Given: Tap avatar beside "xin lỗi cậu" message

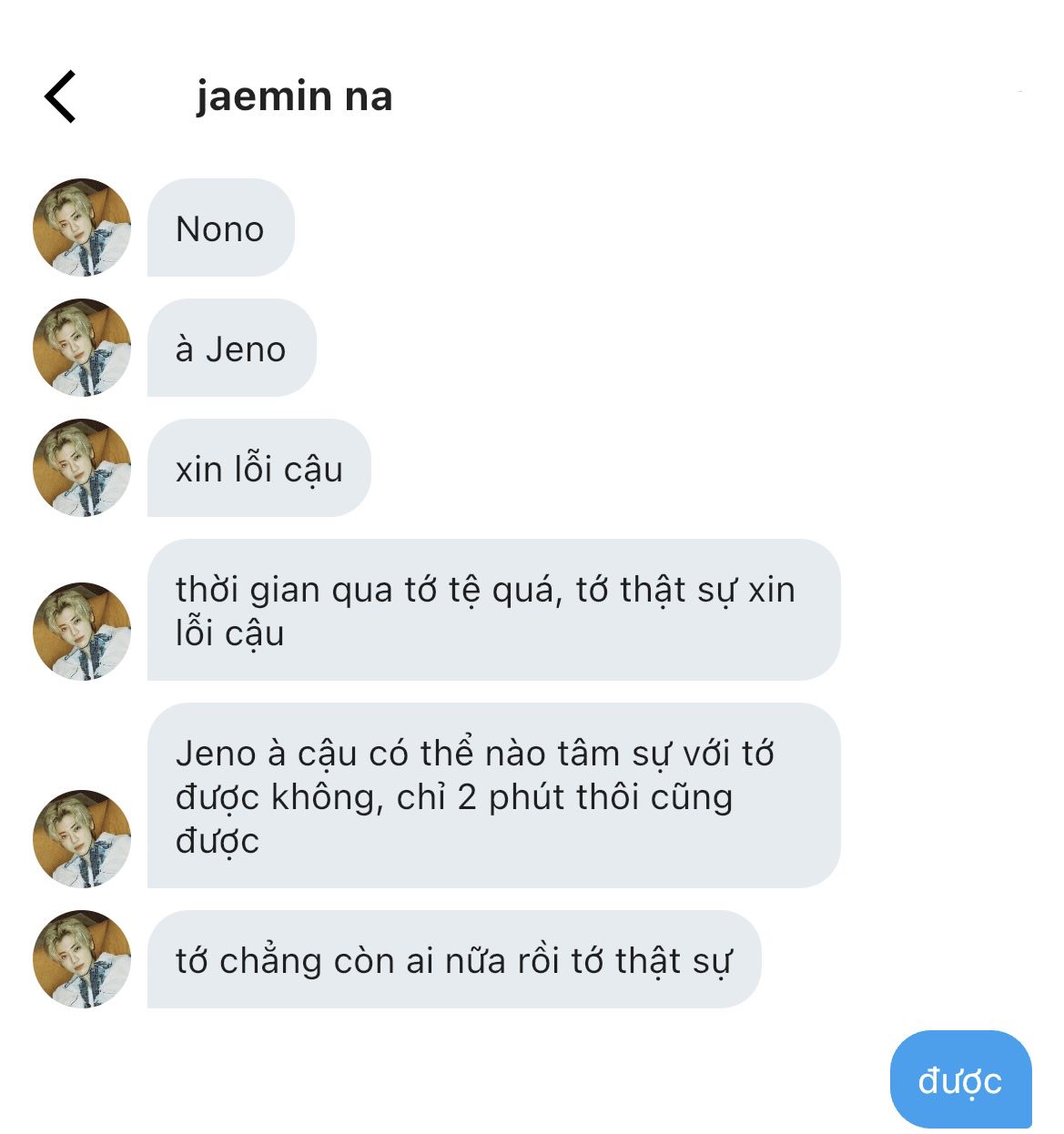Looking at the screenshot, I should point(82,468).
